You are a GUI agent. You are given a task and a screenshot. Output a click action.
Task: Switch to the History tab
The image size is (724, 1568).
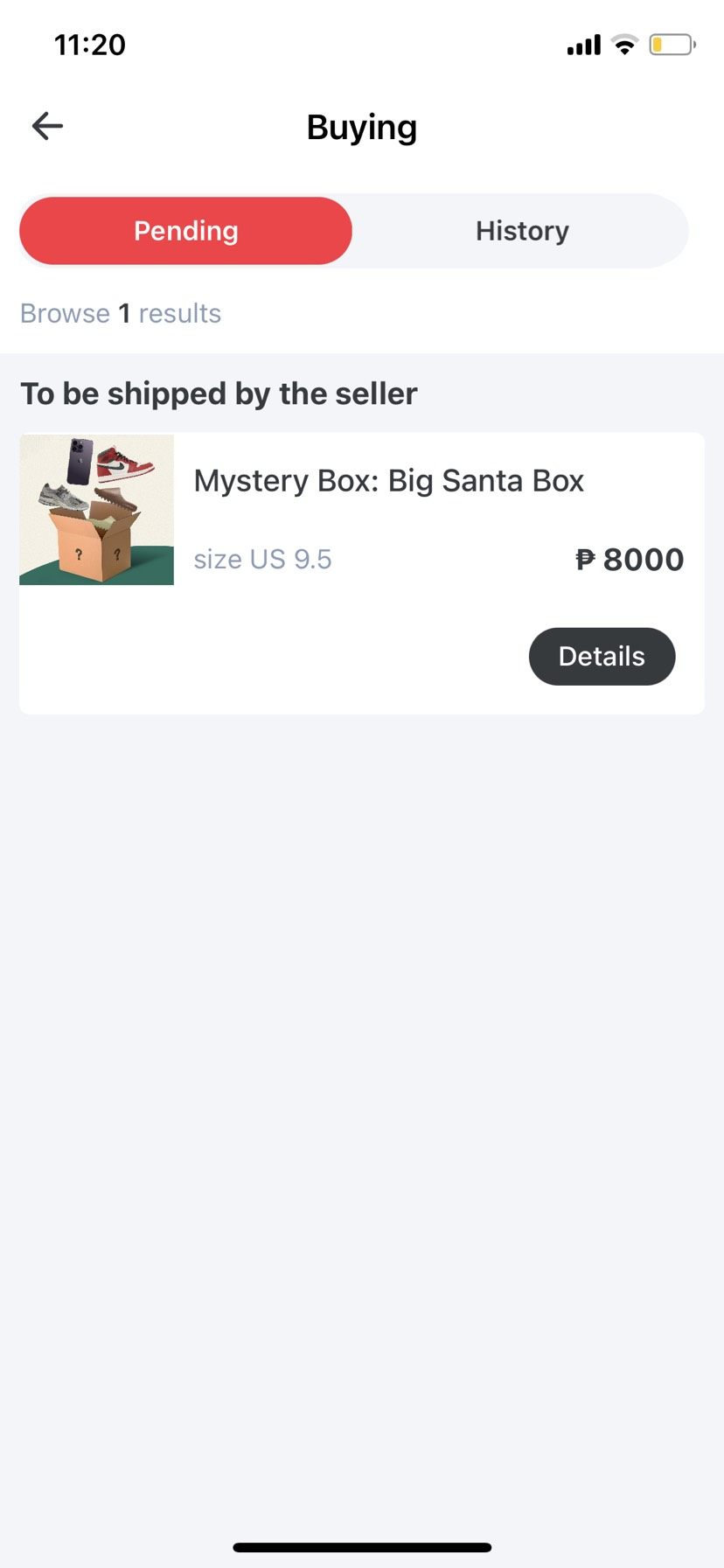[x=522, y=231]
